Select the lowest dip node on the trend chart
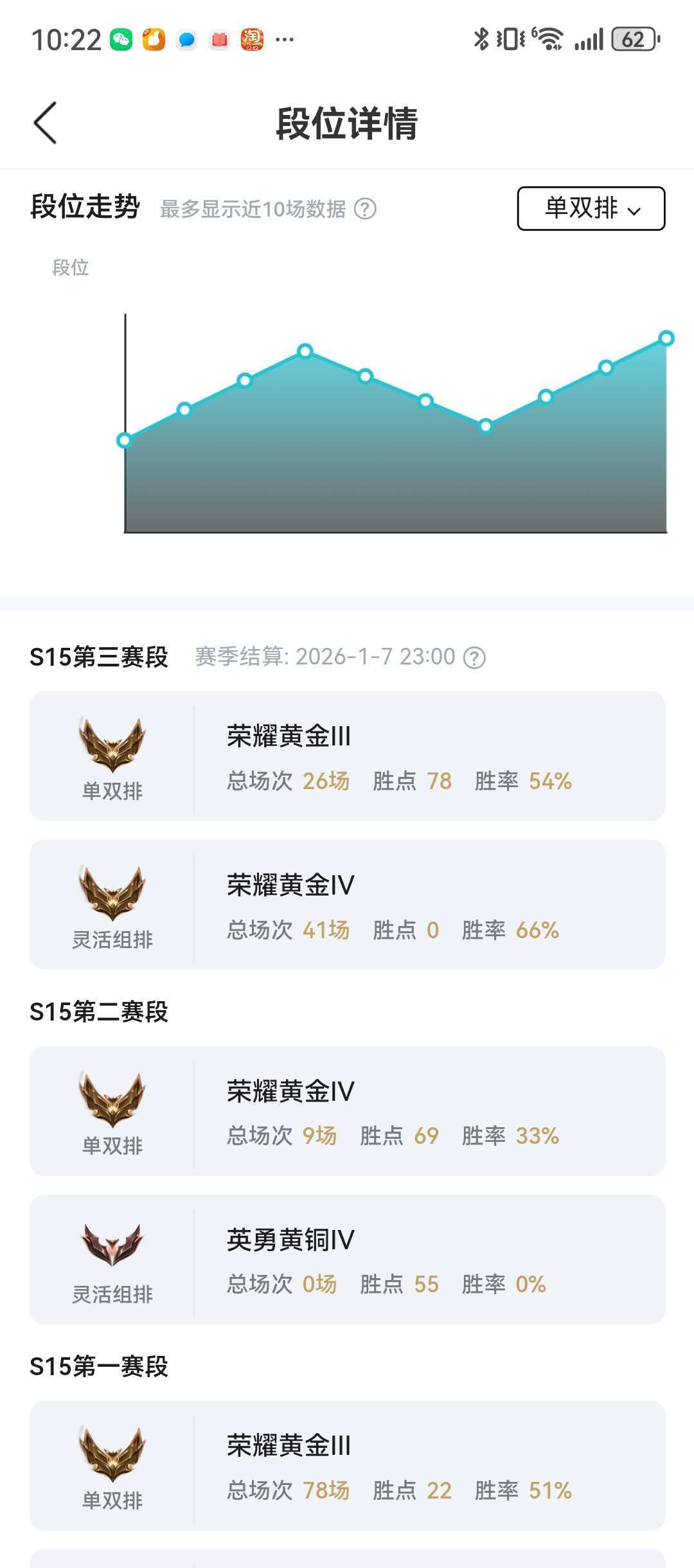 coord(486,426)
